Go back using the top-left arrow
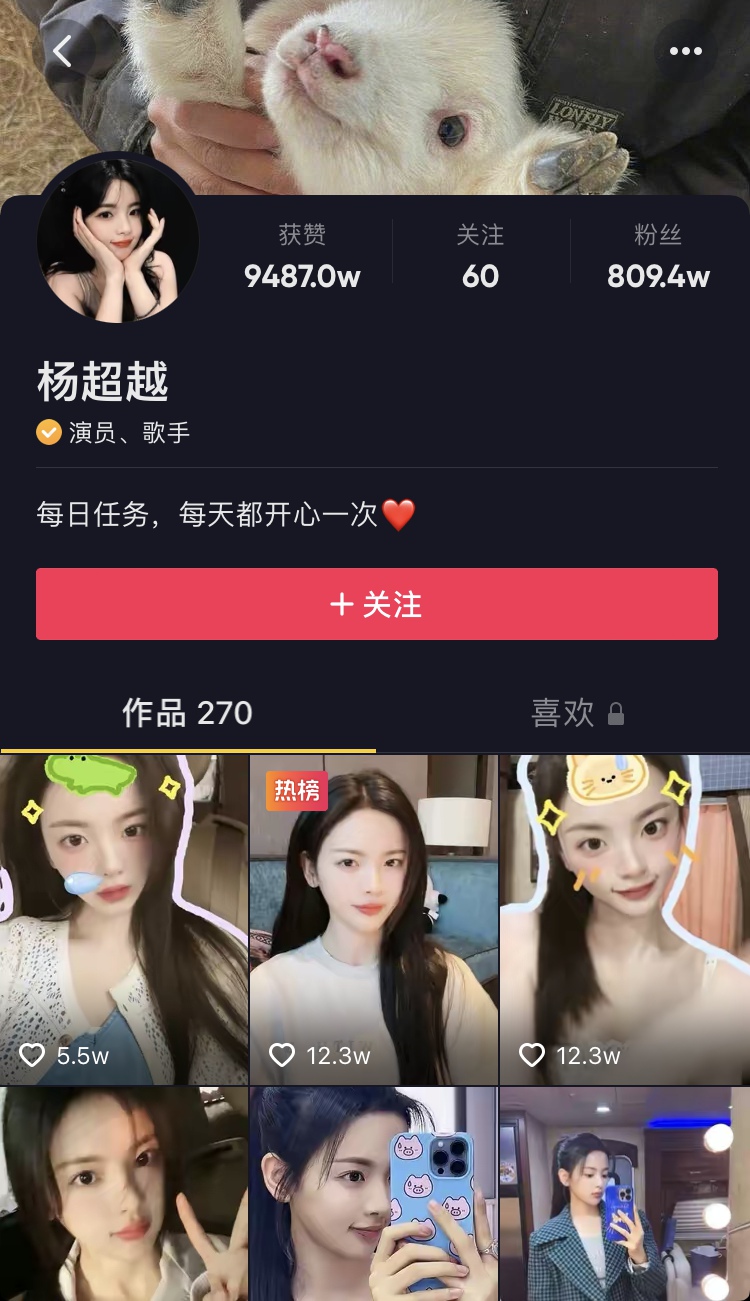The image size is (750, 1301). [63, 51]
